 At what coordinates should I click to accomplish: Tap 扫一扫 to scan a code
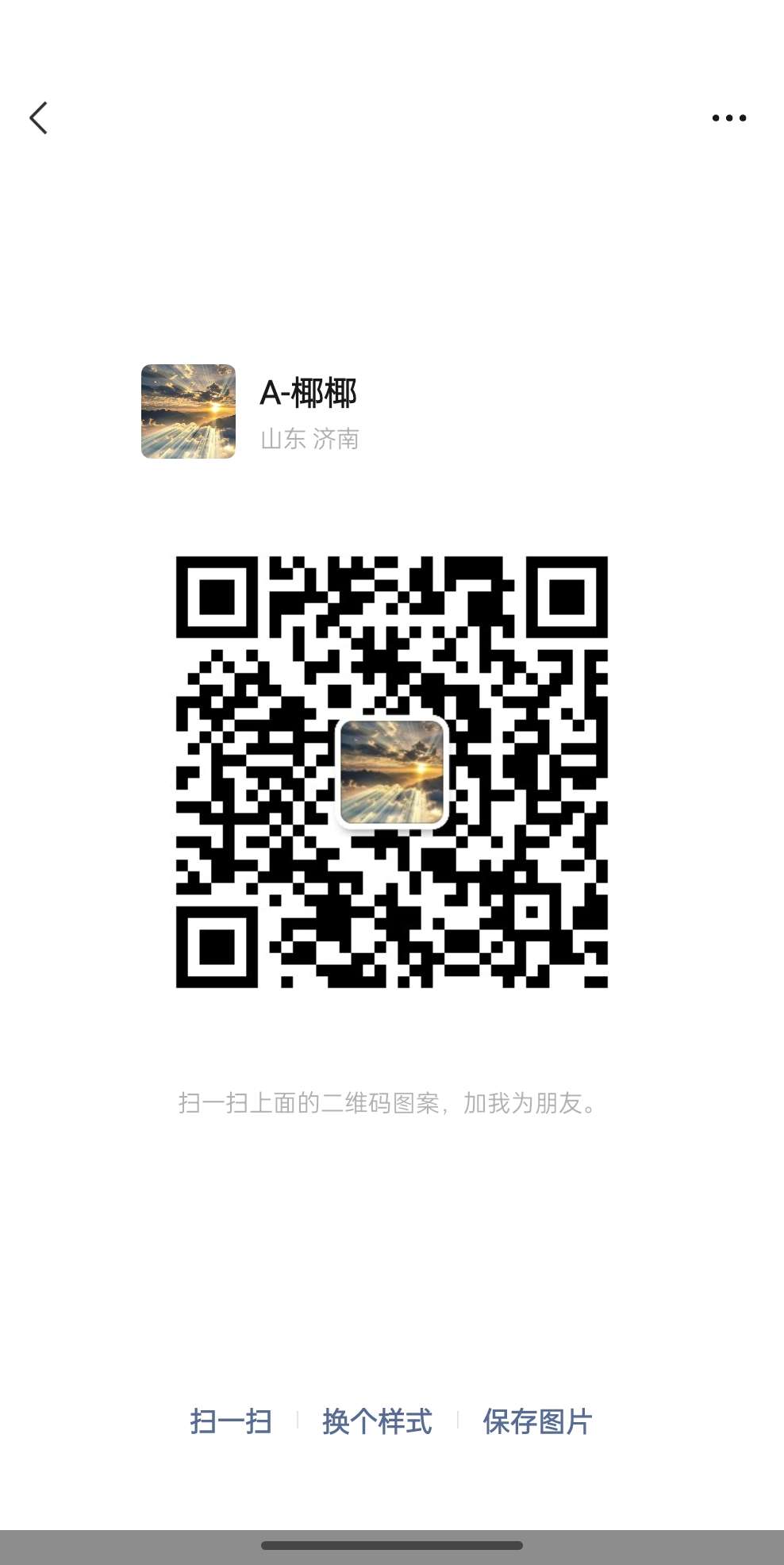pyautogui.click(x=231, y=1421)
